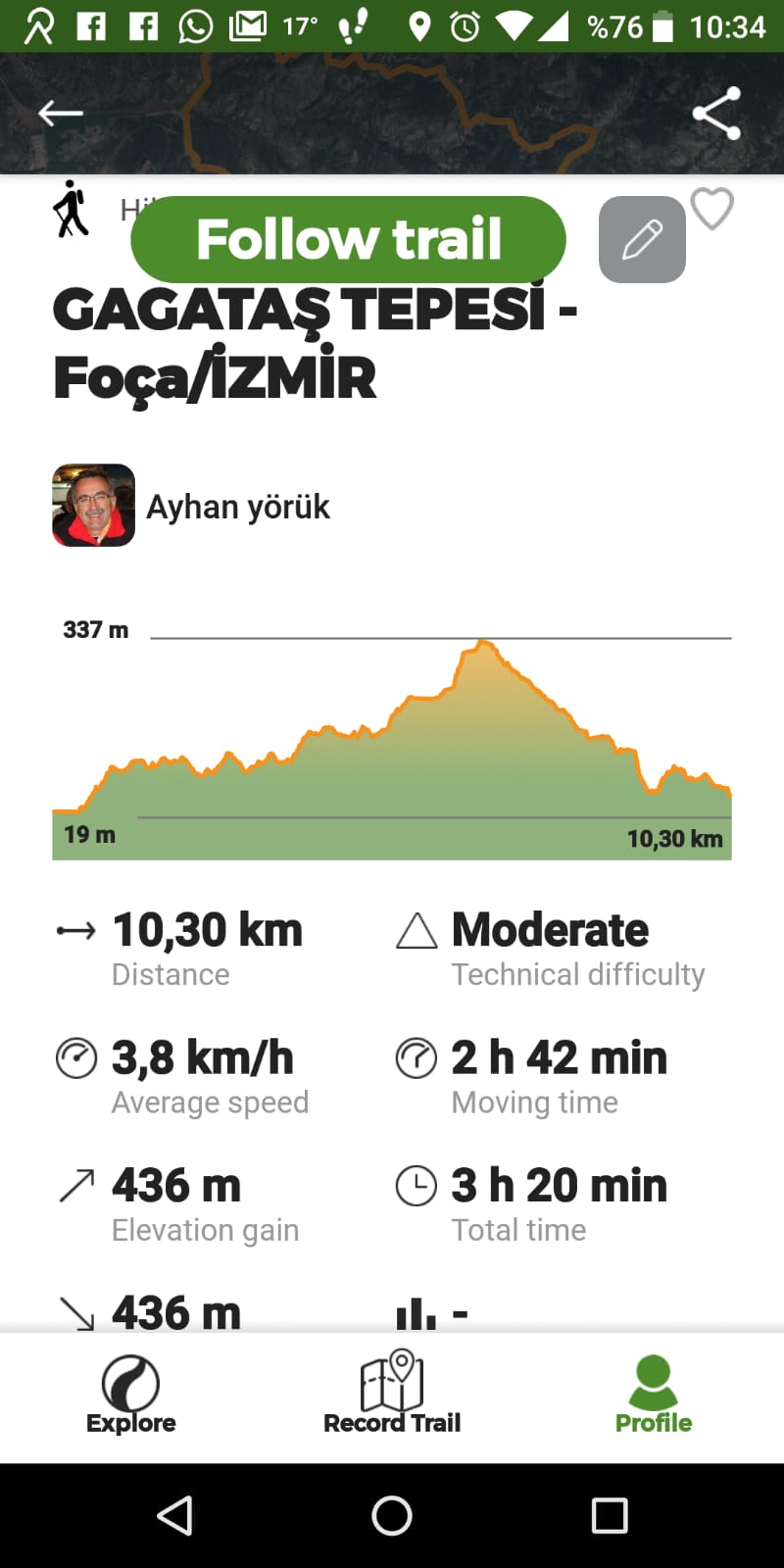
Task: Tap the system home button
Action: (392, 1515)
